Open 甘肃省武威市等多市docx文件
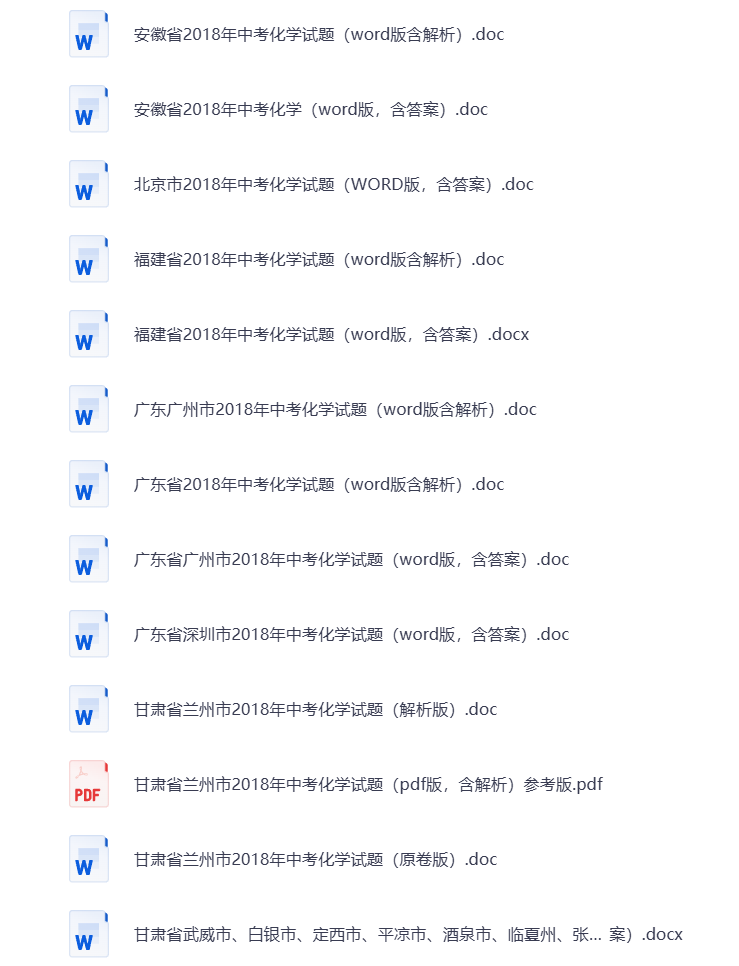739x966 pixels. (x=400, y=933)
